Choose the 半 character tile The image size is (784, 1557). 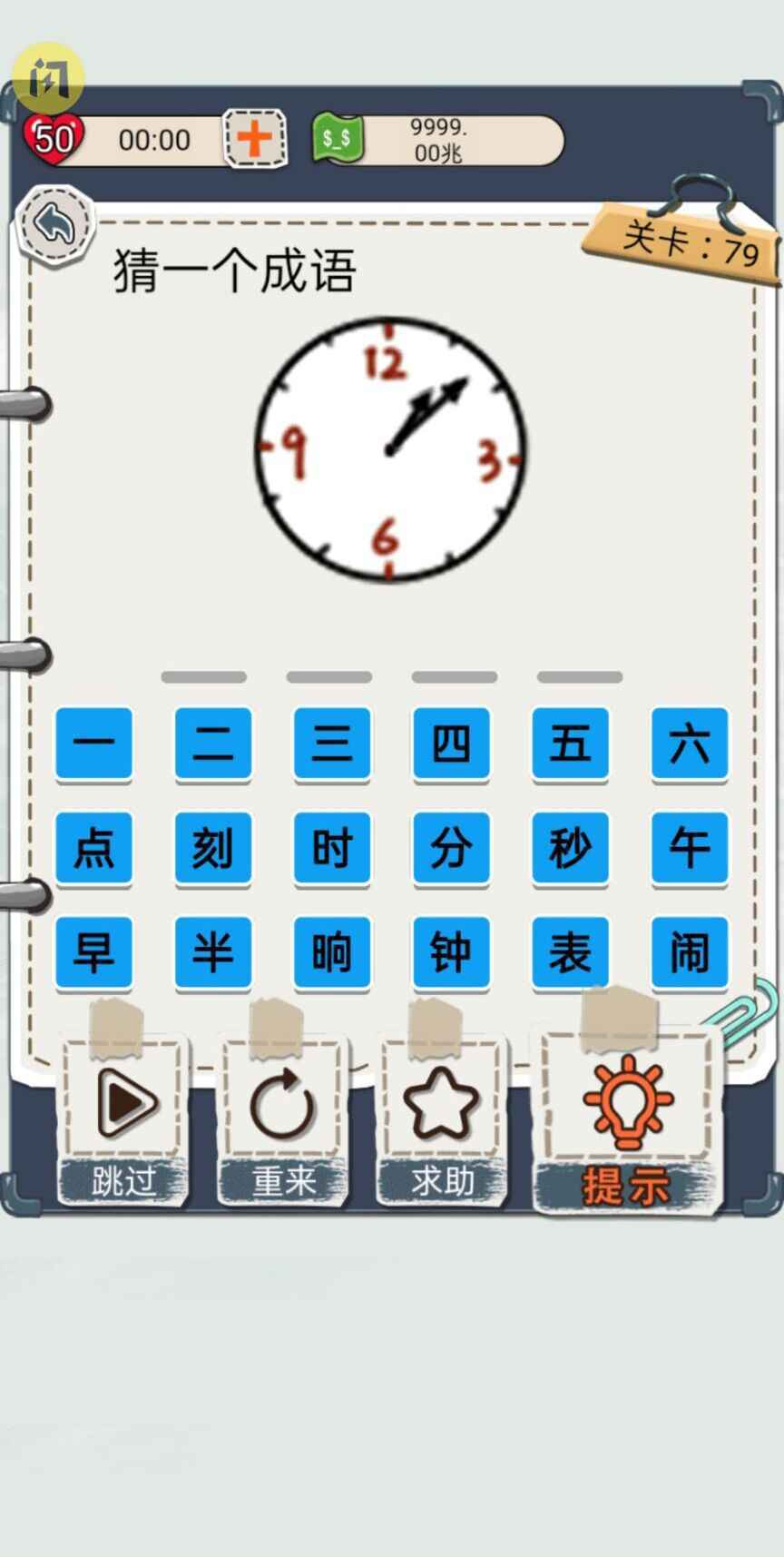pos(212,952)
